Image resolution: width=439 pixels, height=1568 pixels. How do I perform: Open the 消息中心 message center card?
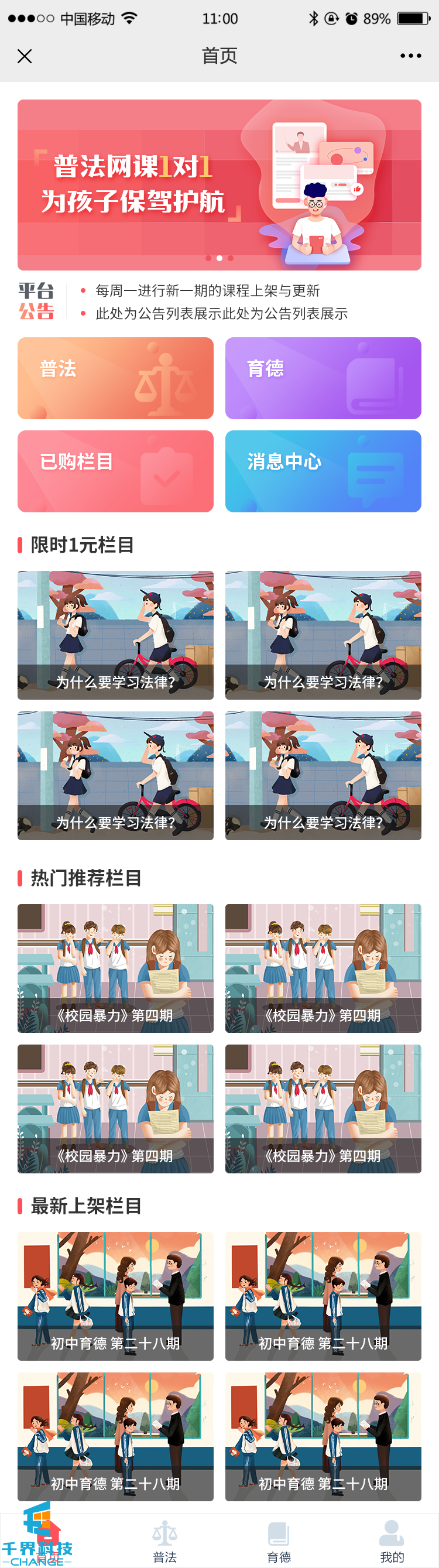(x=323, y=471)
